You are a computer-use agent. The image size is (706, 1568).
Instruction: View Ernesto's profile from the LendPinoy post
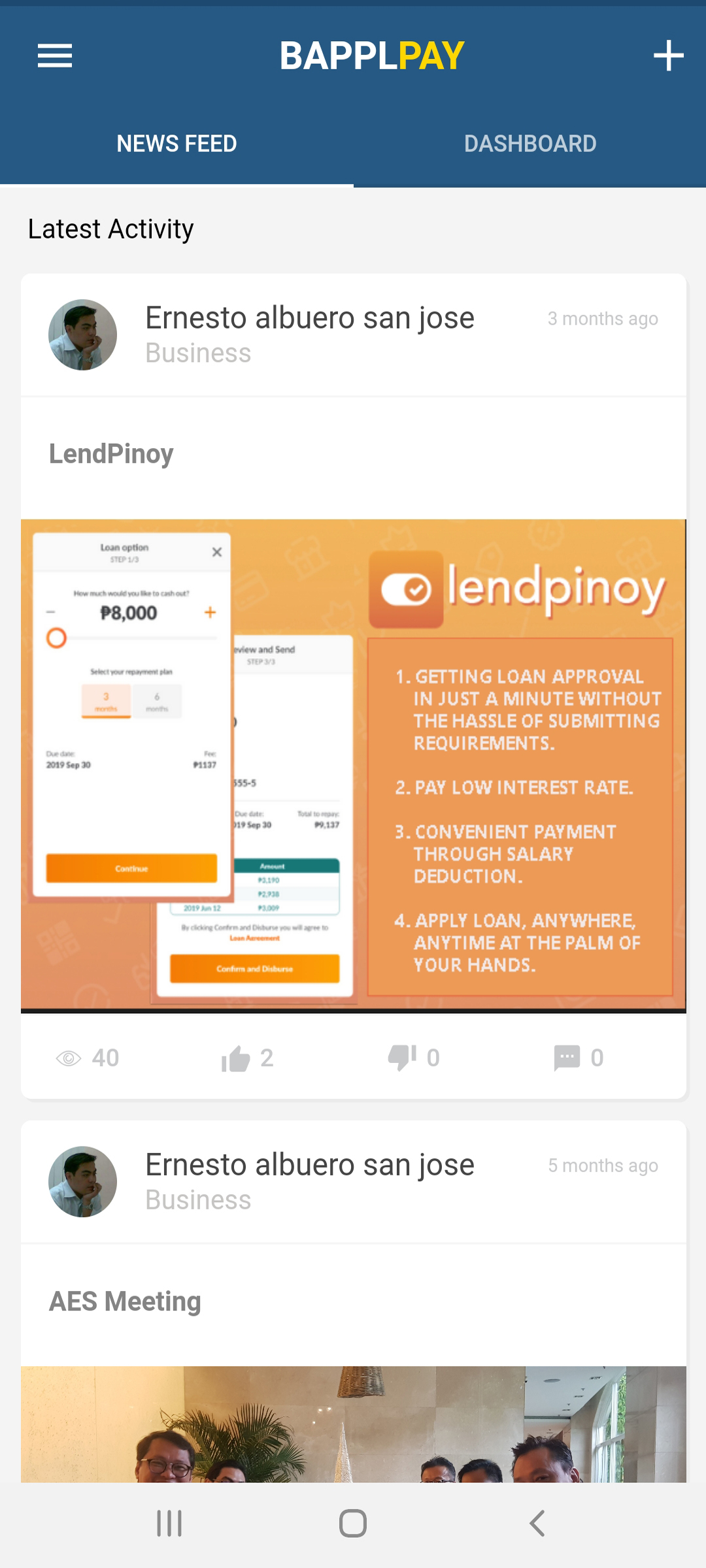pyautogui.click(x=83, y=335)
